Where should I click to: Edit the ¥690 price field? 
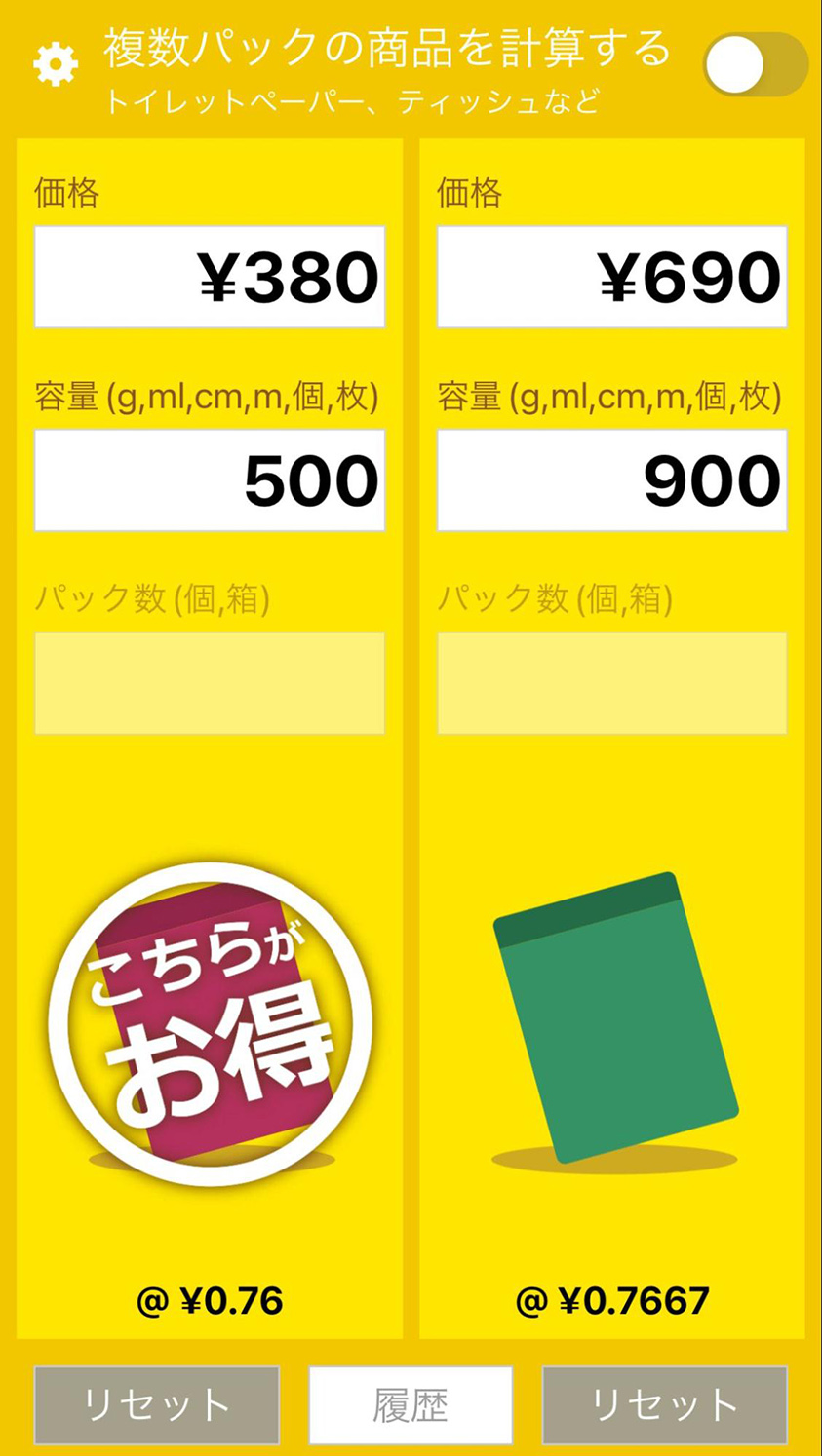pos(611,278)
